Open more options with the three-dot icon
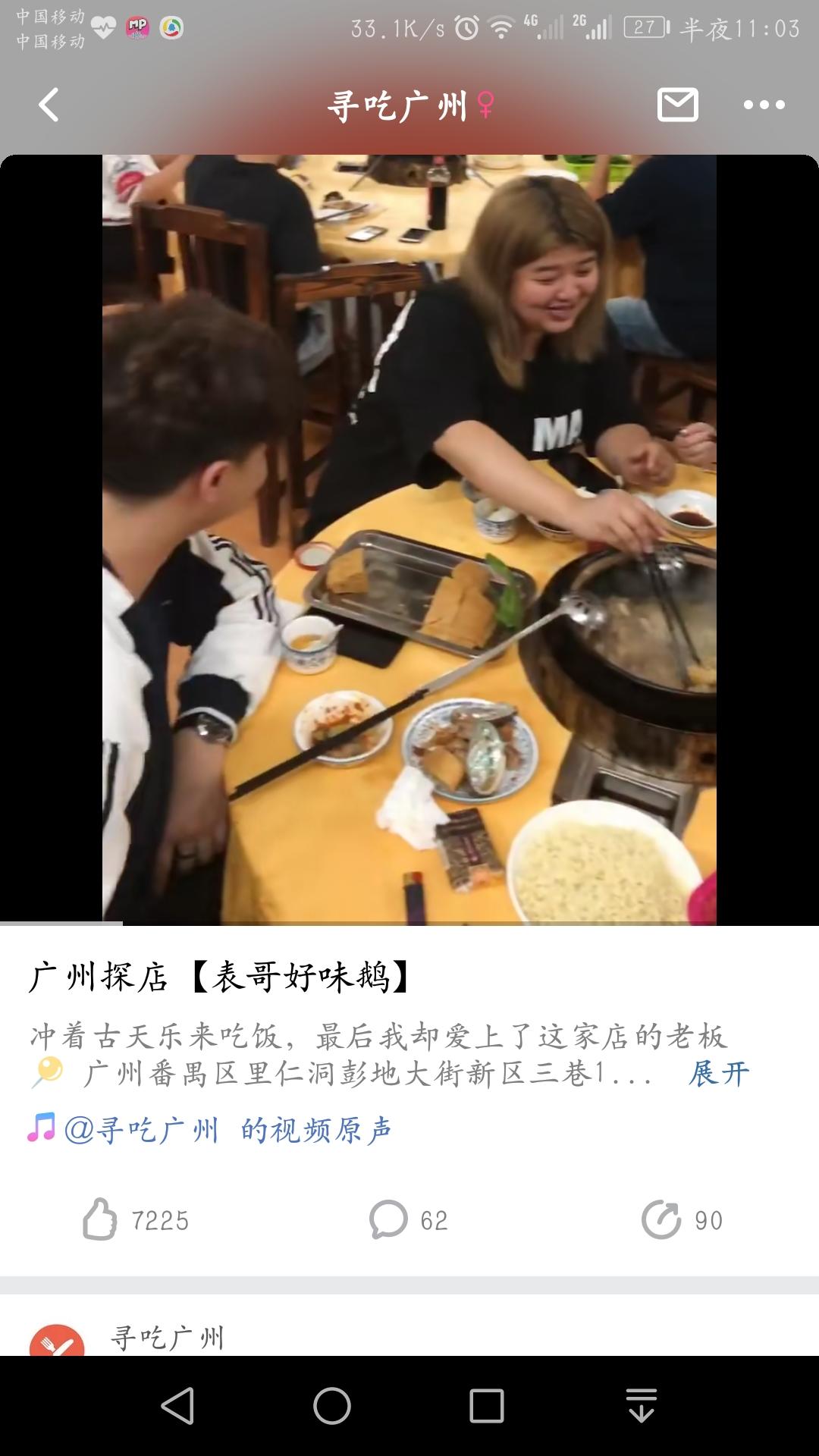 click(766, 106)
